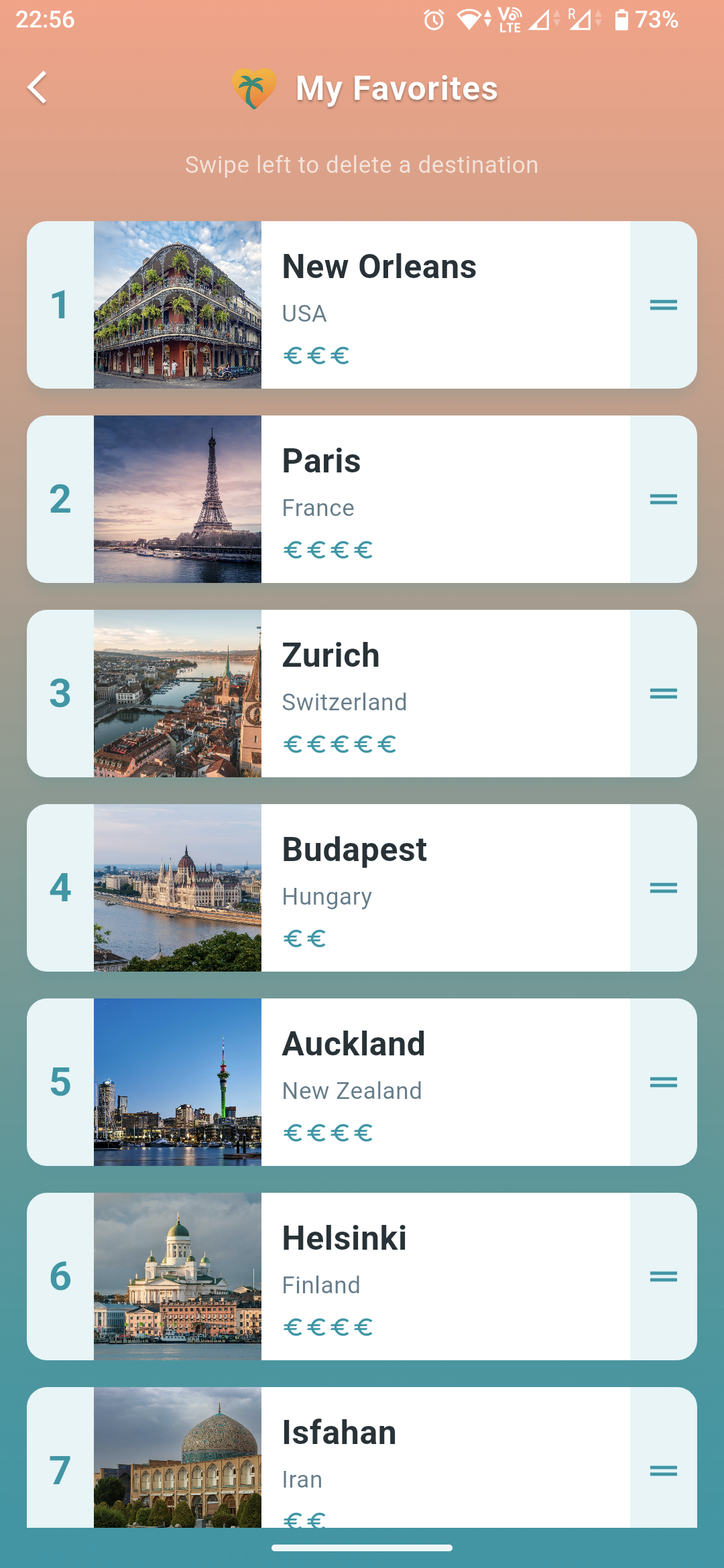Tap the Wi-Fi indicator in the status bar
724x1568 pixels.
[469, 20]
